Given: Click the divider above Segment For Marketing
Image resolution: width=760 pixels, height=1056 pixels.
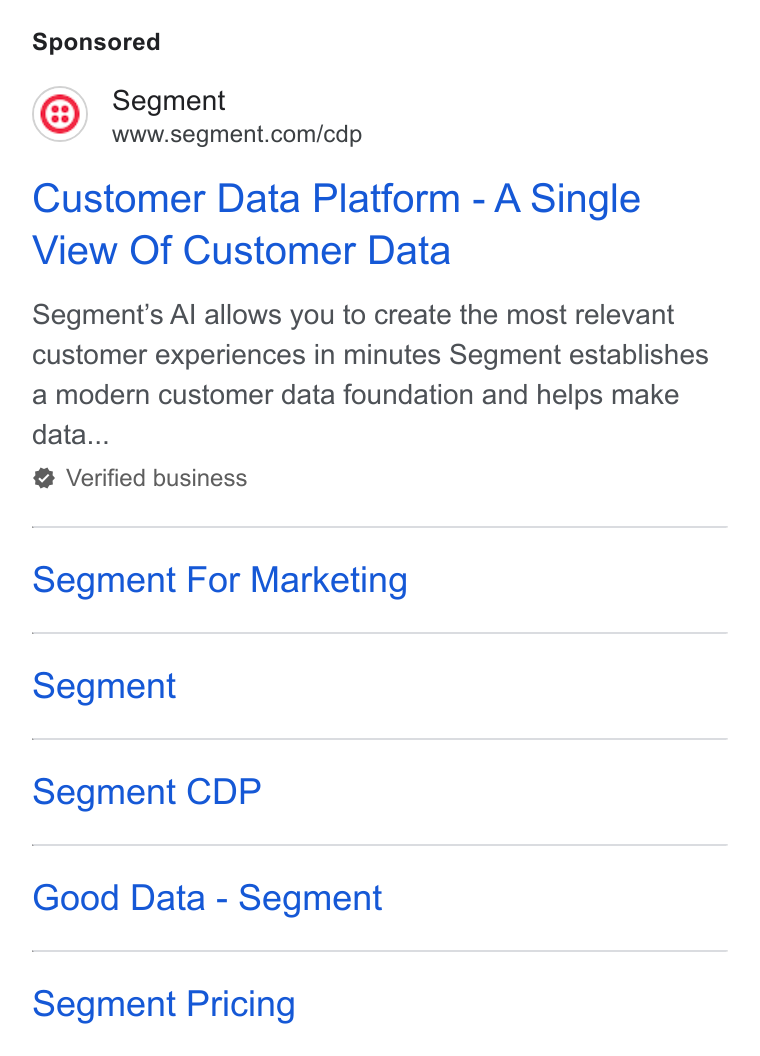Looking at the screenshot, I should (380, 526).
